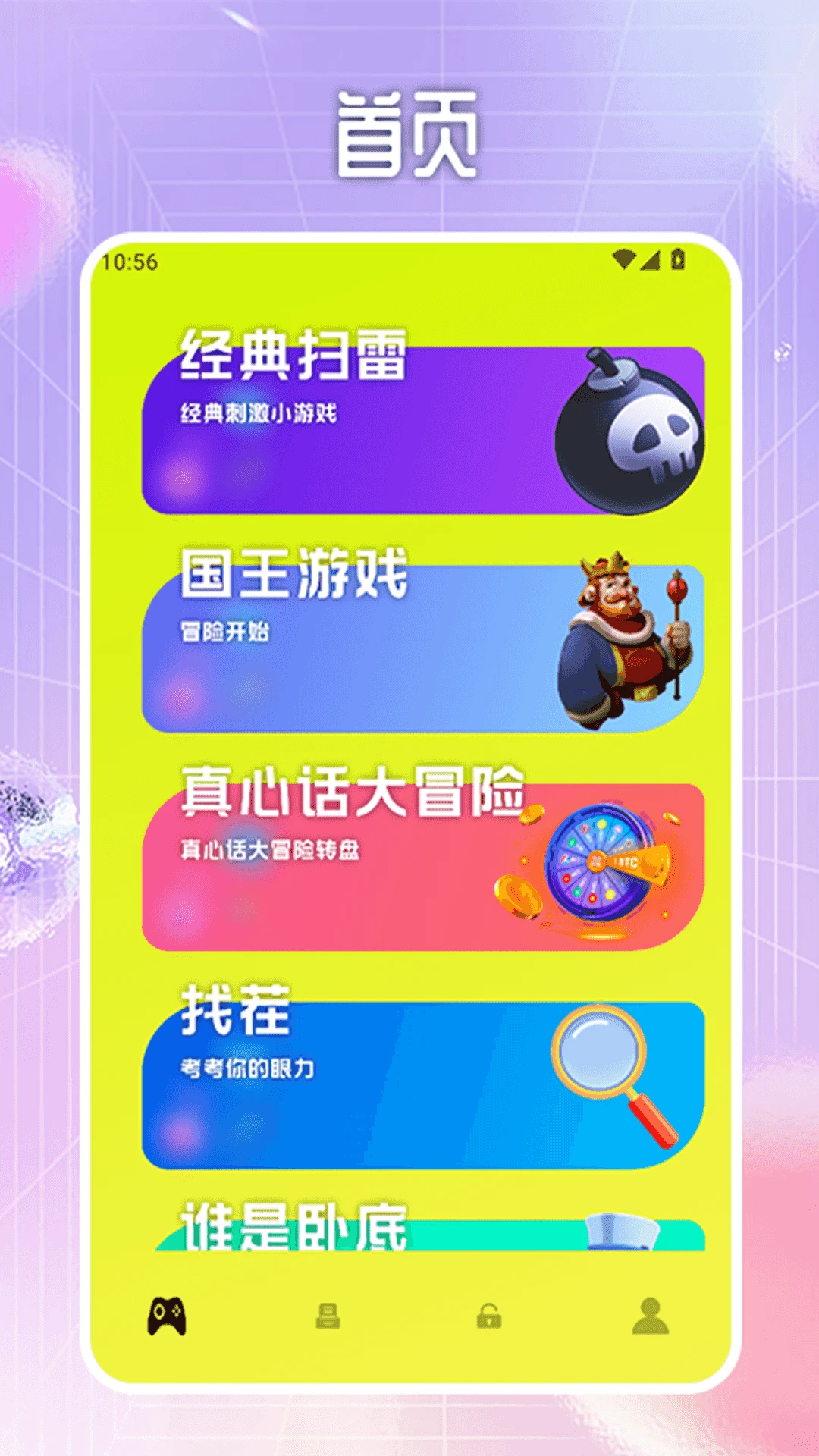Screen dimensions: 819x1456
Task: Tap the profile person icon in bottom navigation
Action: pyautogui.click(x=651, y=1316)
